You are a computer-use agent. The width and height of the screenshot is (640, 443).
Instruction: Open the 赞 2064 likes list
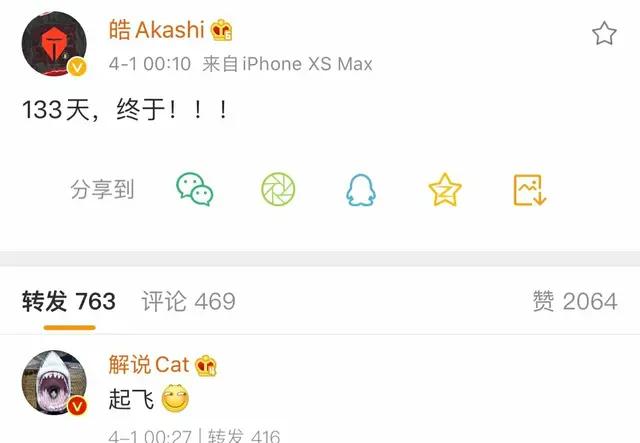pos(574,301)
